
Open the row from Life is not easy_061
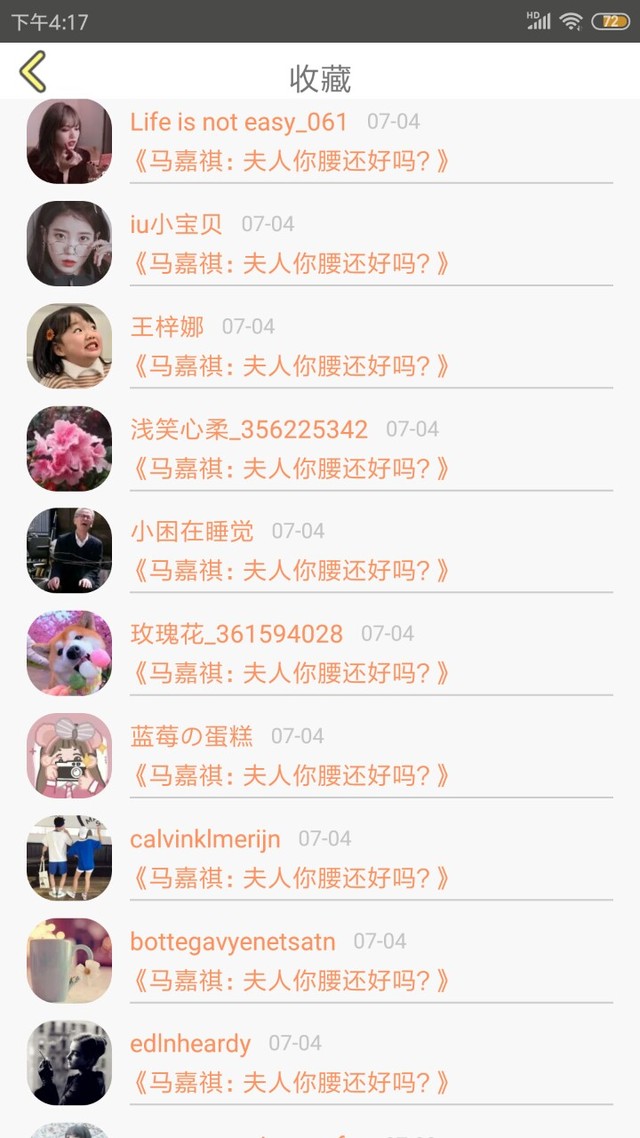click(320, 142)
